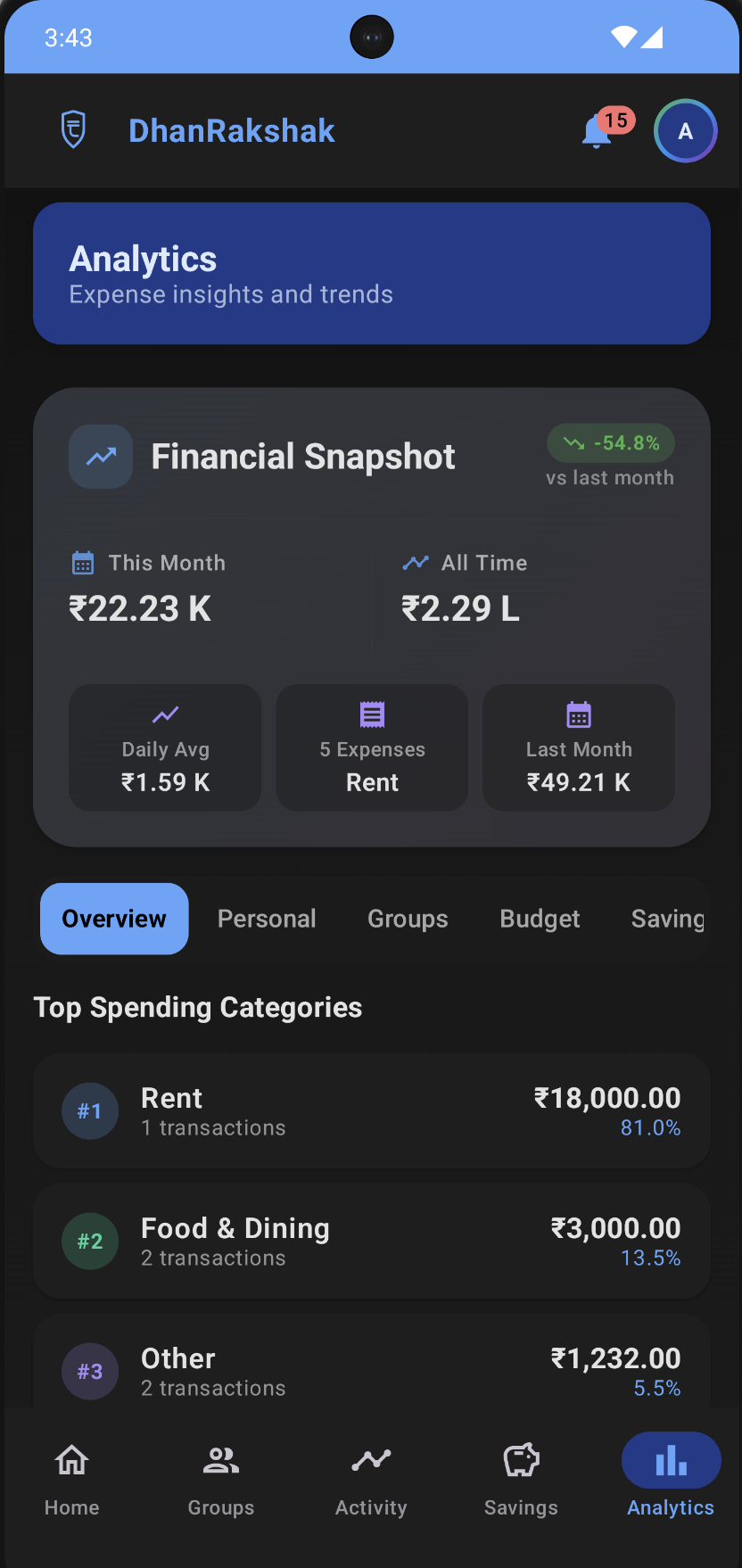Select the Analytics bar chart icon
Viewport: 742px width, 1568px height.
tap(670, 1460)
